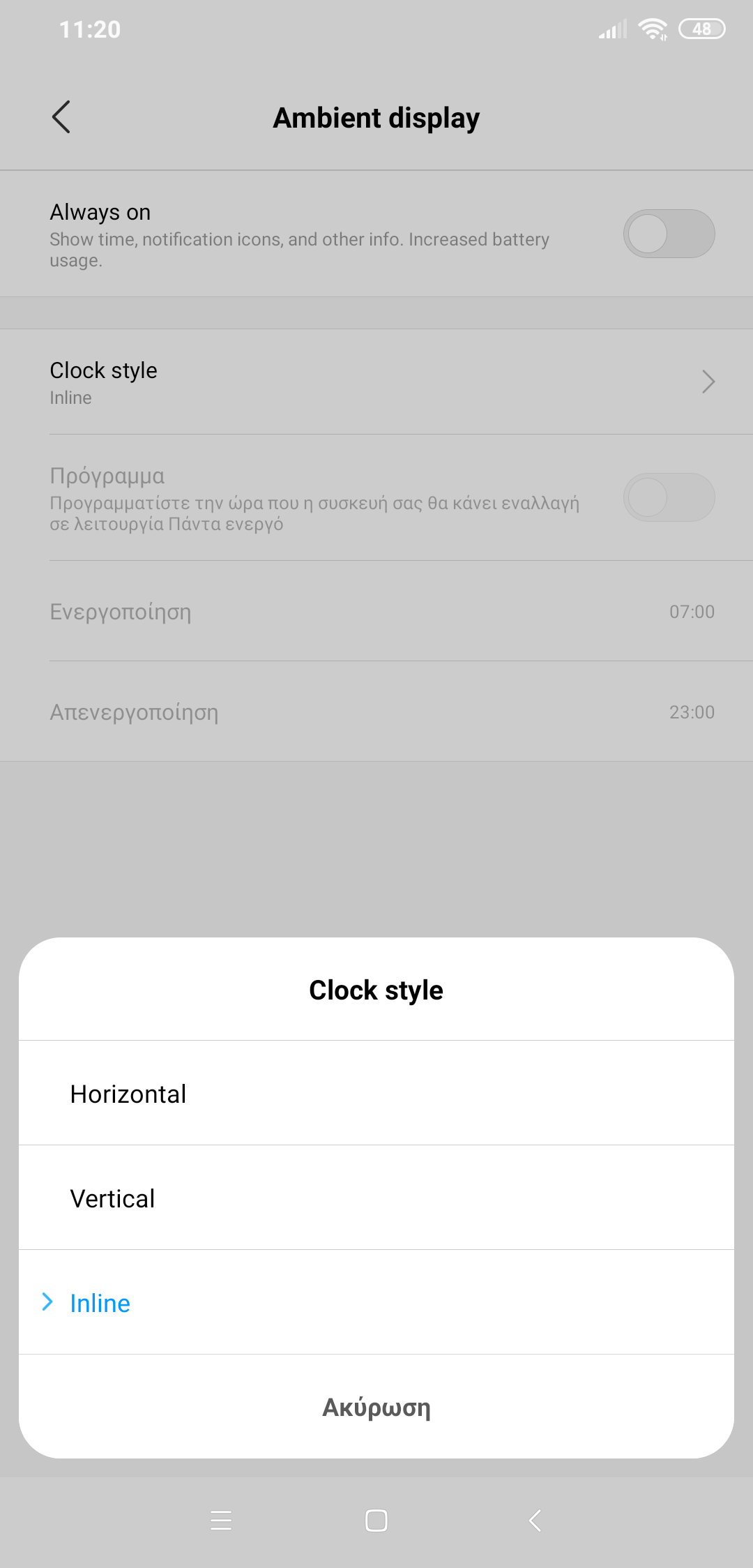This screenshot has width=753, height=1568.
Task: Select the Inline clock style
Action: [376, 1302]
